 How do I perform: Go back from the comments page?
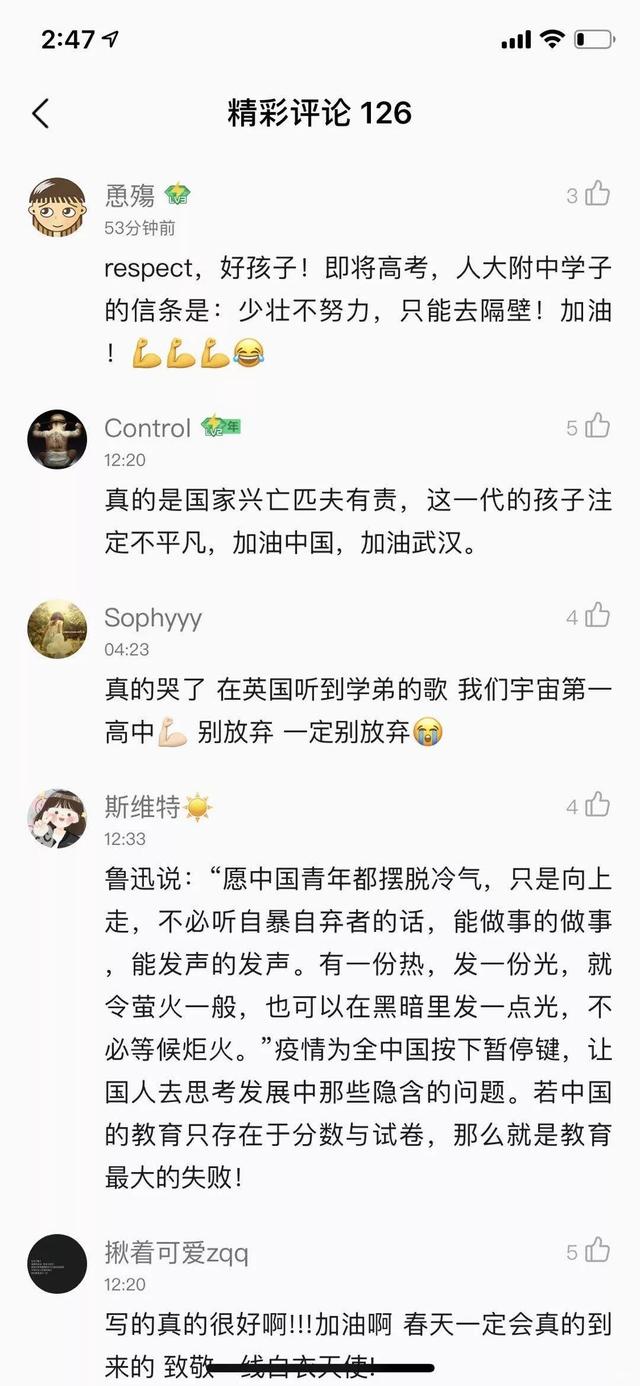coord(41,113)
